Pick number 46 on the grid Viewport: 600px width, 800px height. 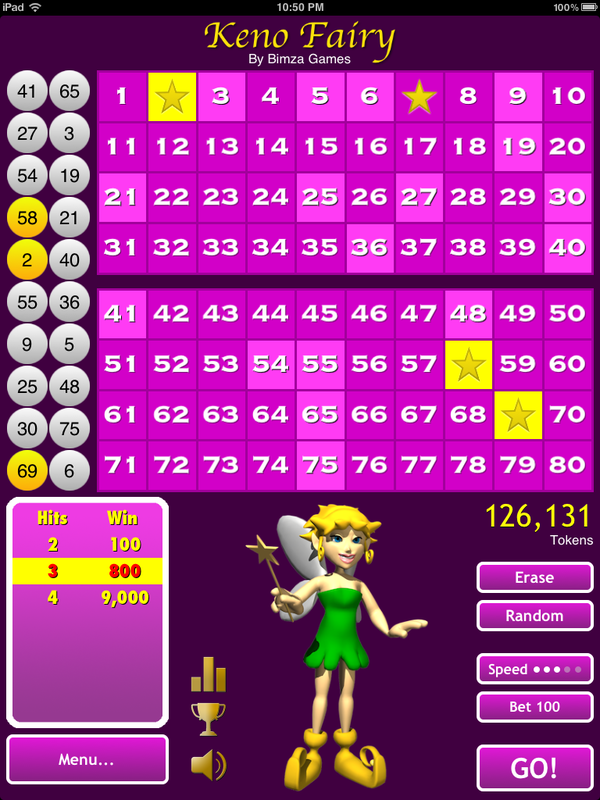[x=370, y=314]
